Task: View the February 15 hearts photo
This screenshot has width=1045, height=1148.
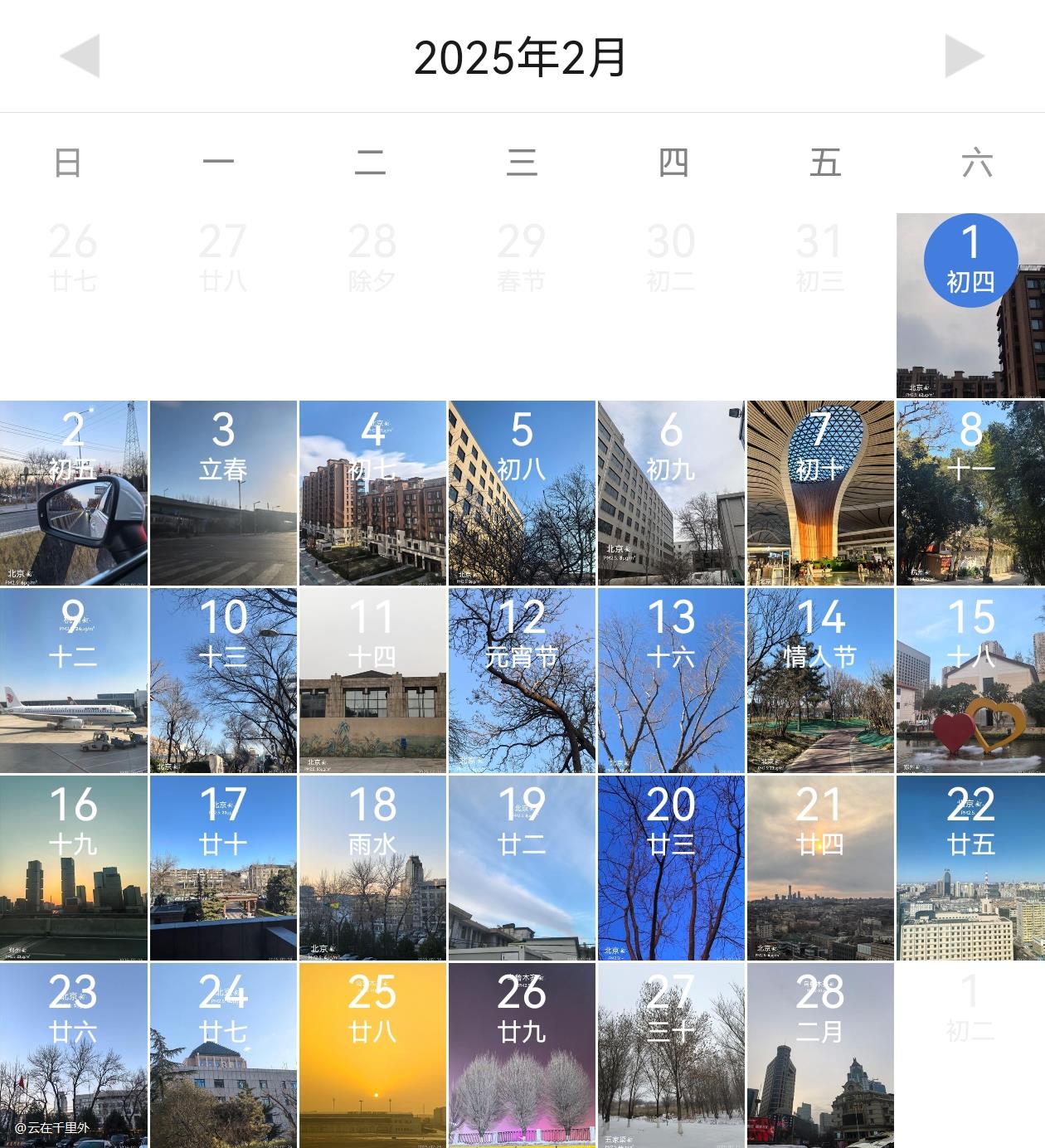Action: click(970, 681)
